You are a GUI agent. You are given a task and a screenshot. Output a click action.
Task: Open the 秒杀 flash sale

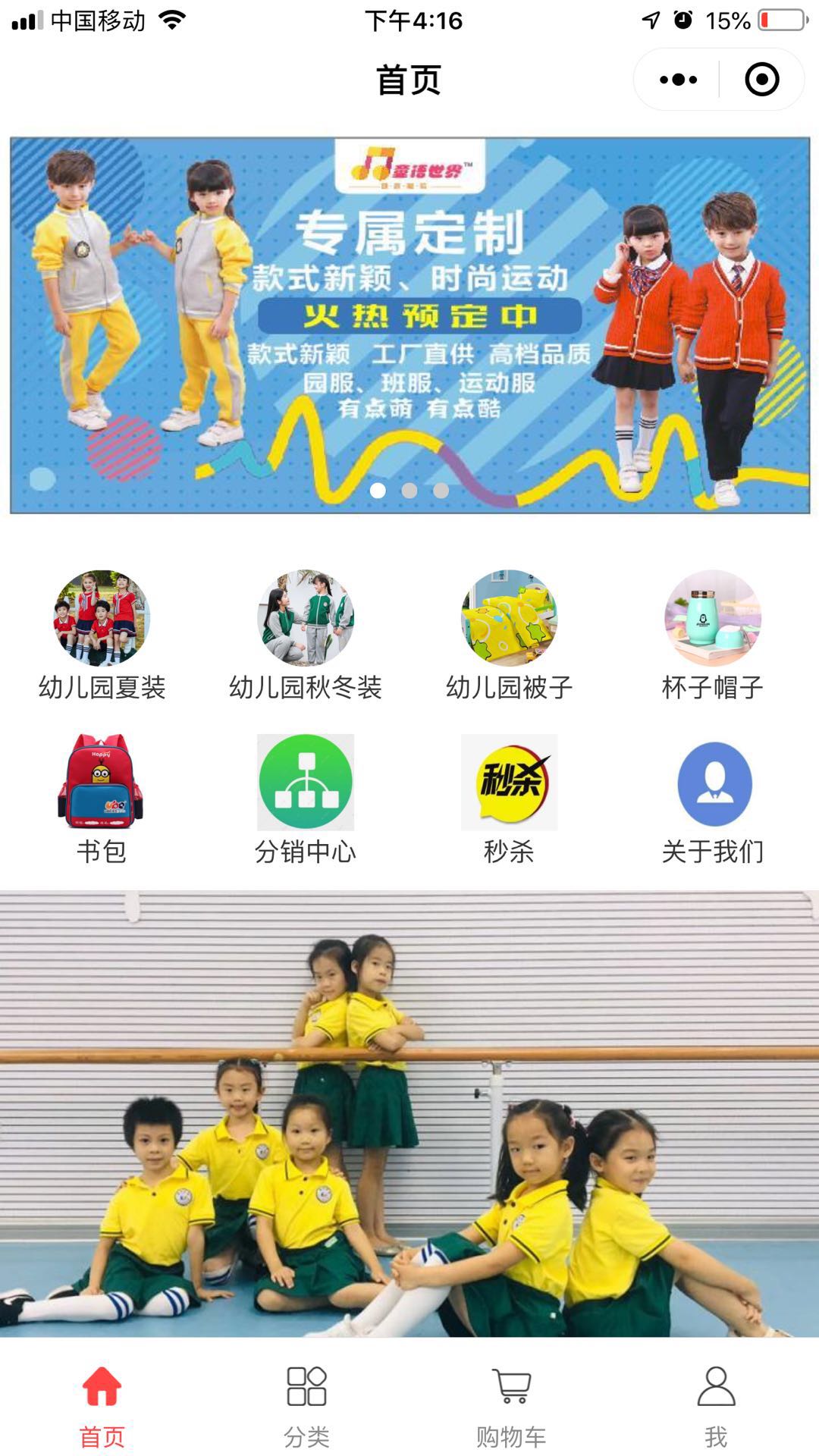click(509, 799)
